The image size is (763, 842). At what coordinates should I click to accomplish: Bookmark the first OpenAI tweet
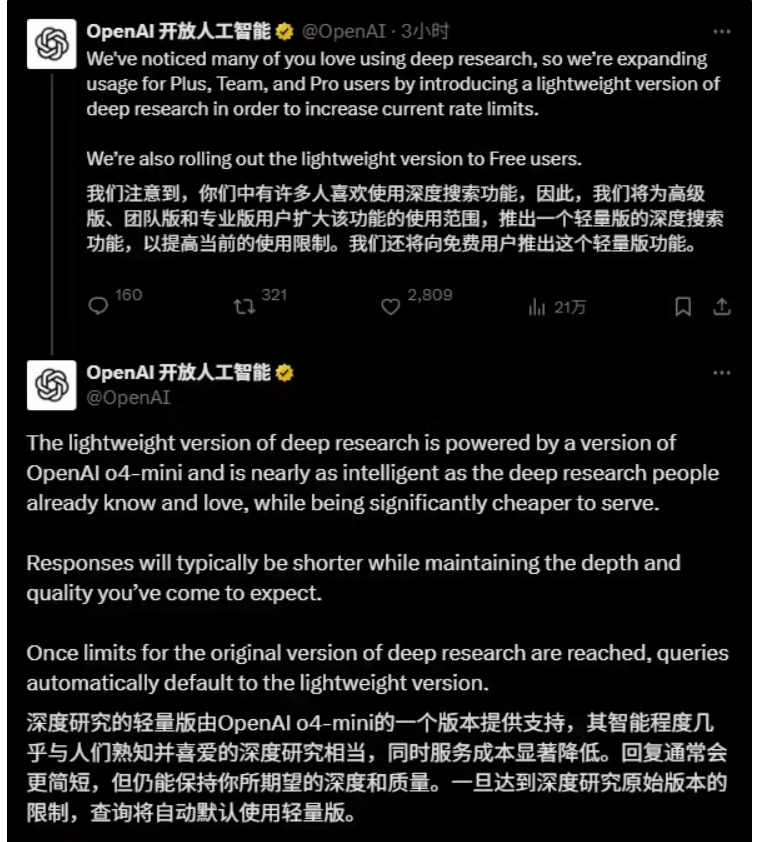(x=683, y=306)
